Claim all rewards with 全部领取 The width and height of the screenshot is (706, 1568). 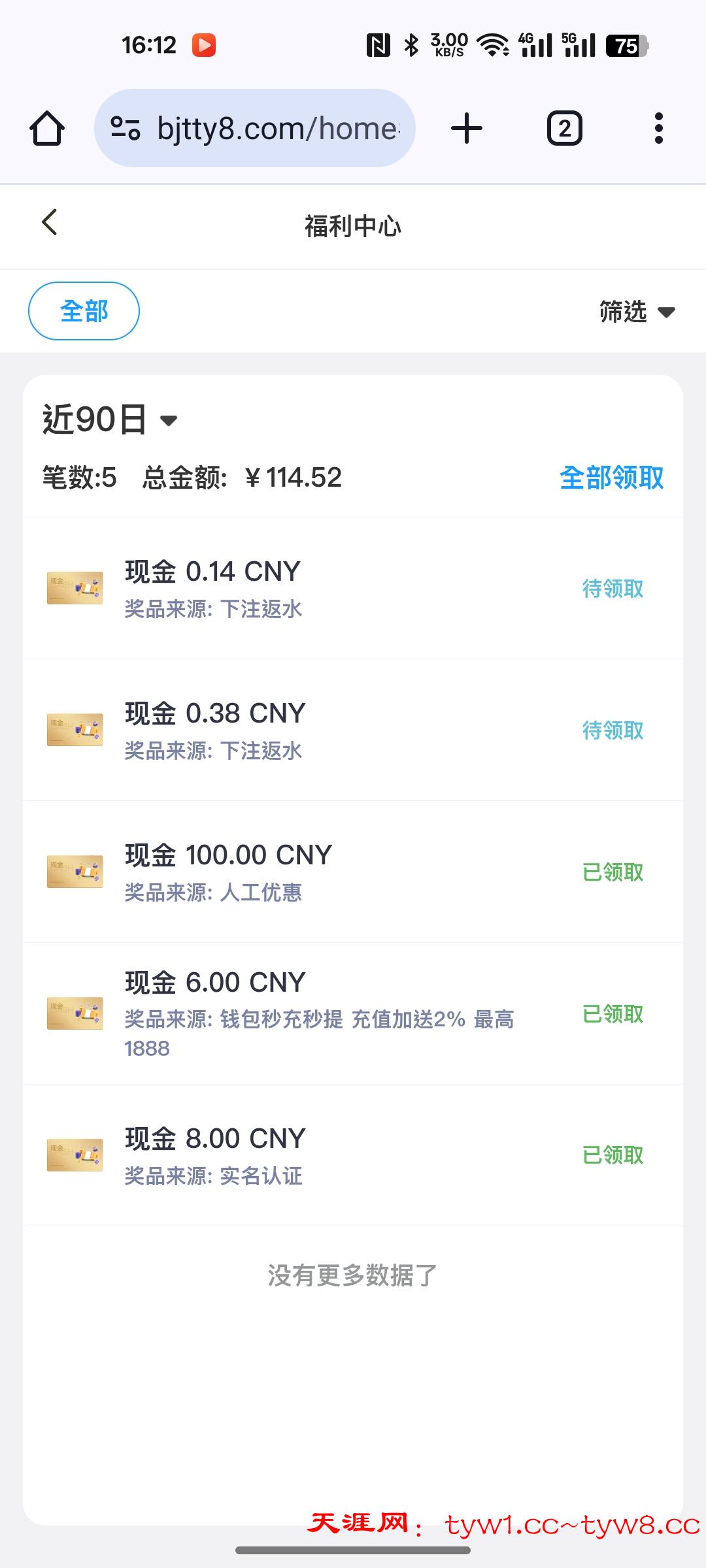[611, 478]
